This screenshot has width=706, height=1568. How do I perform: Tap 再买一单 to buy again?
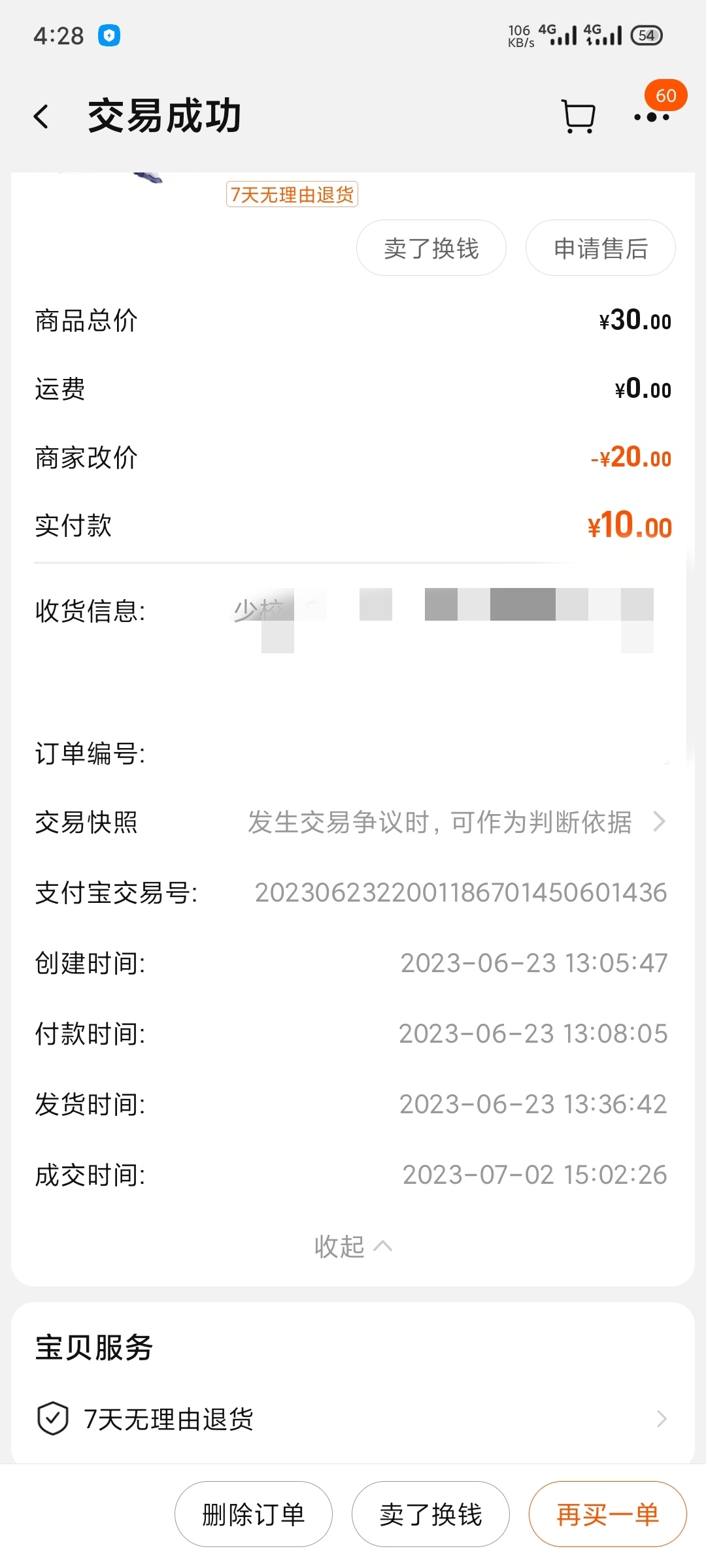[607, 1514]
